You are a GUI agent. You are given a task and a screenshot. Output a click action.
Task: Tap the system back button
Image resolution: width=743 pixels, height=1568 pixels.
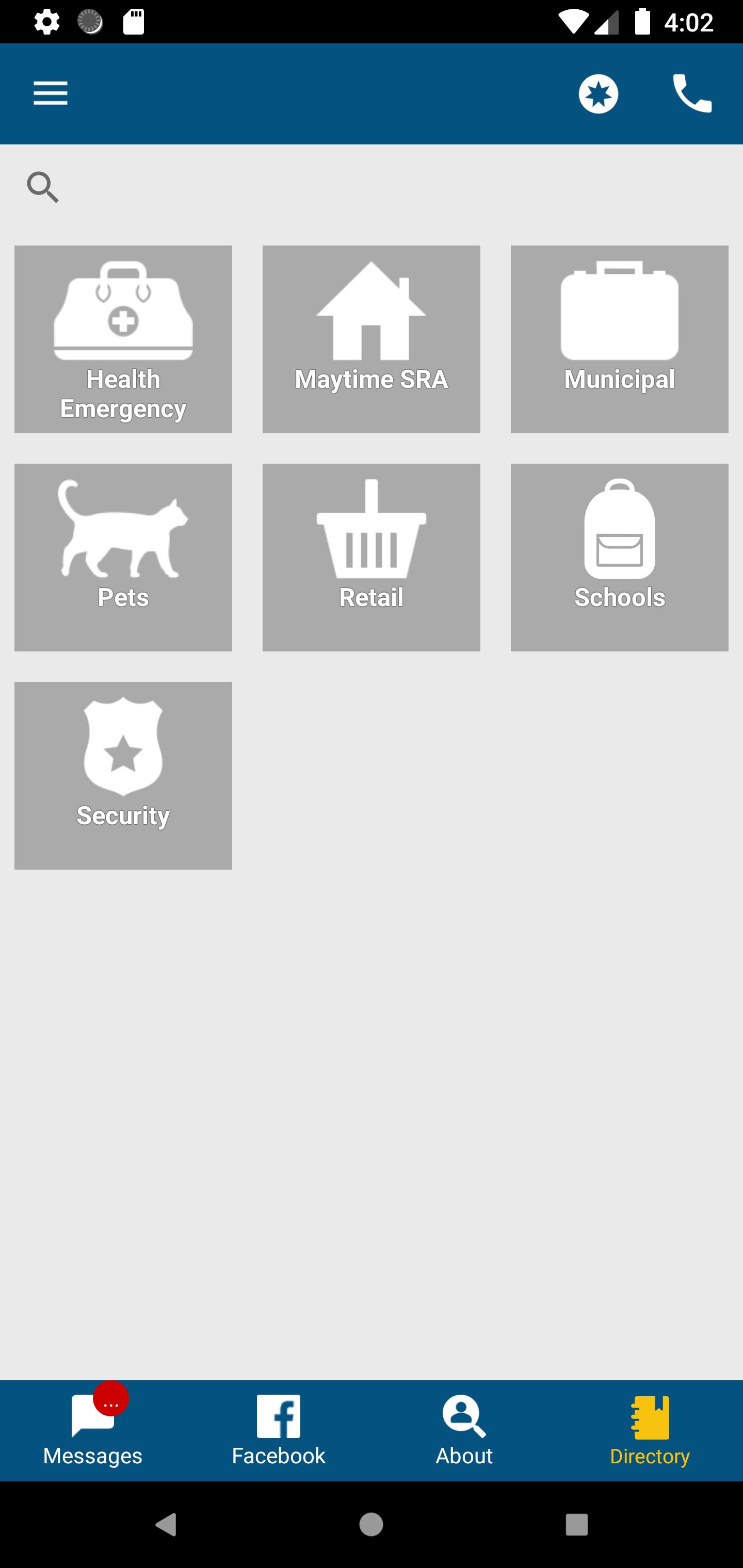pos(166,1524)
